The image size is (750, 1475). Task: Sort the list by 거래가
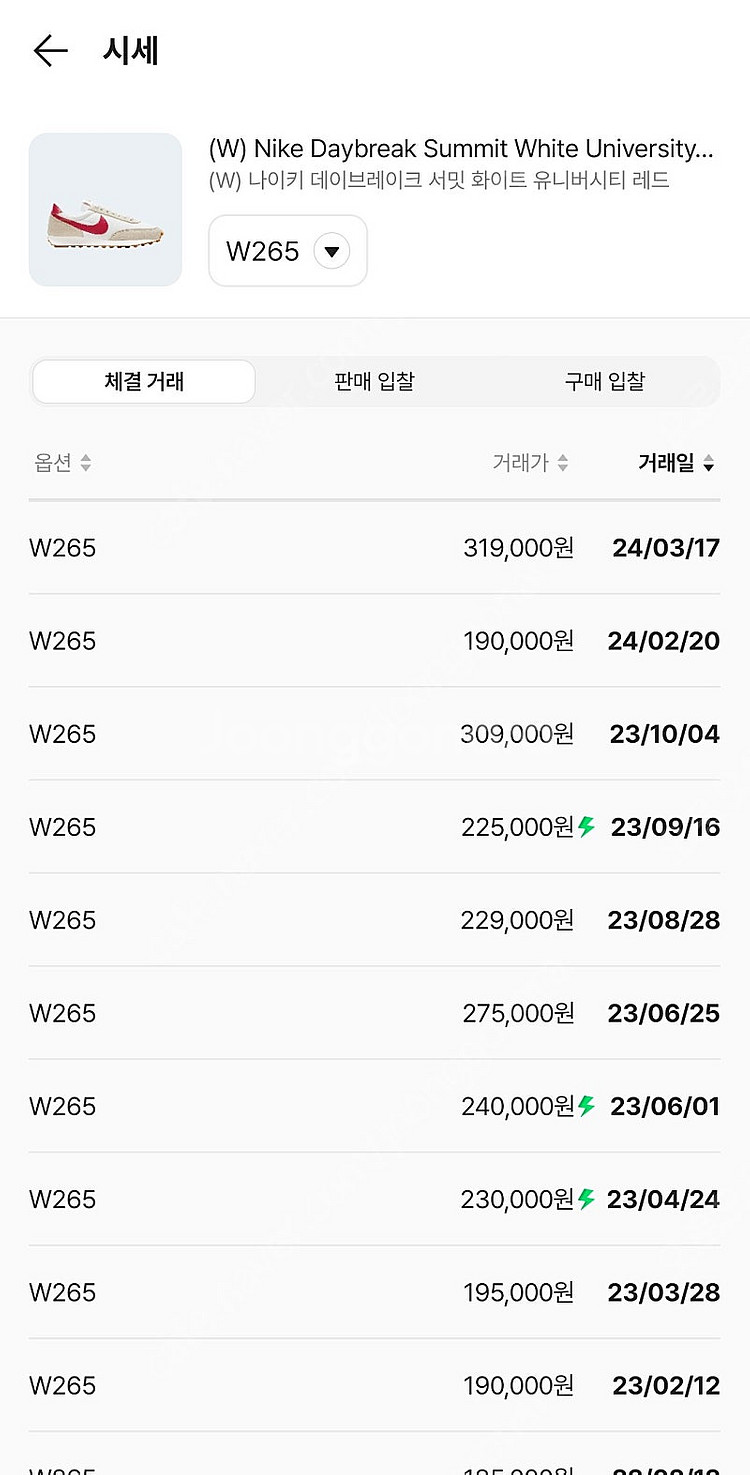530,463
